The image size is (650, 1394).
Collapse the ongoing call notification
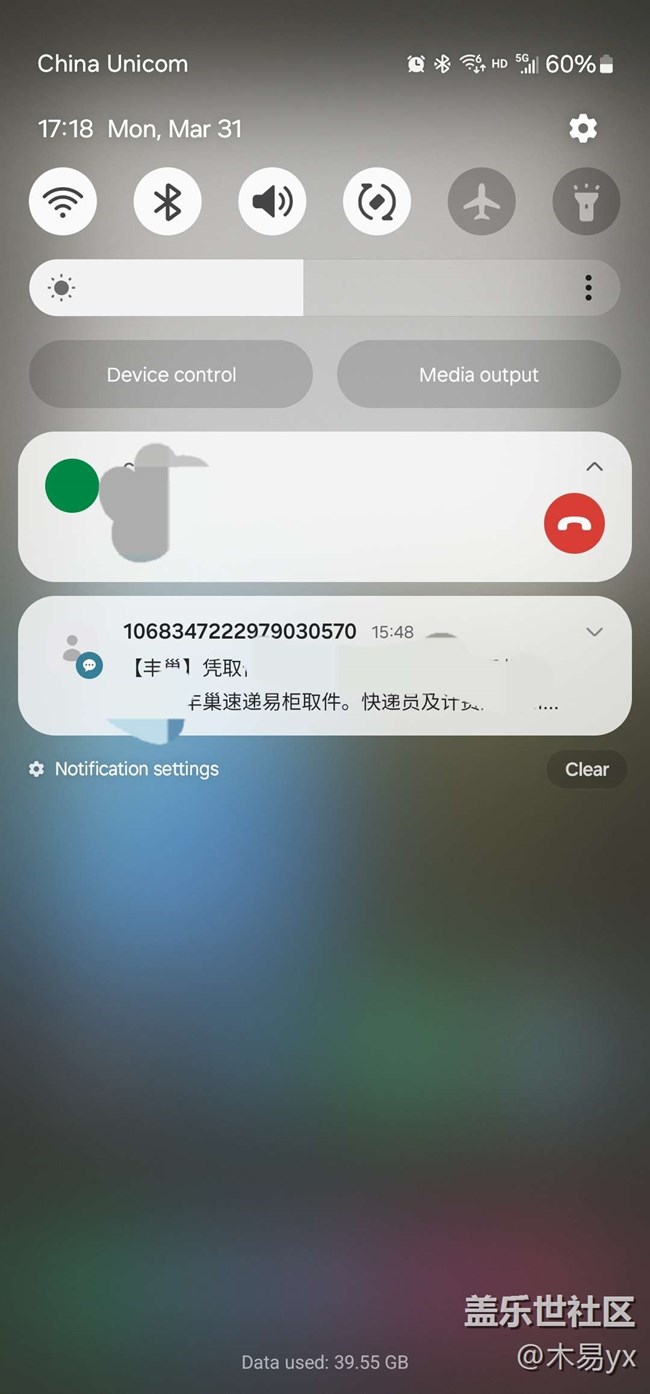click(594, 467)
